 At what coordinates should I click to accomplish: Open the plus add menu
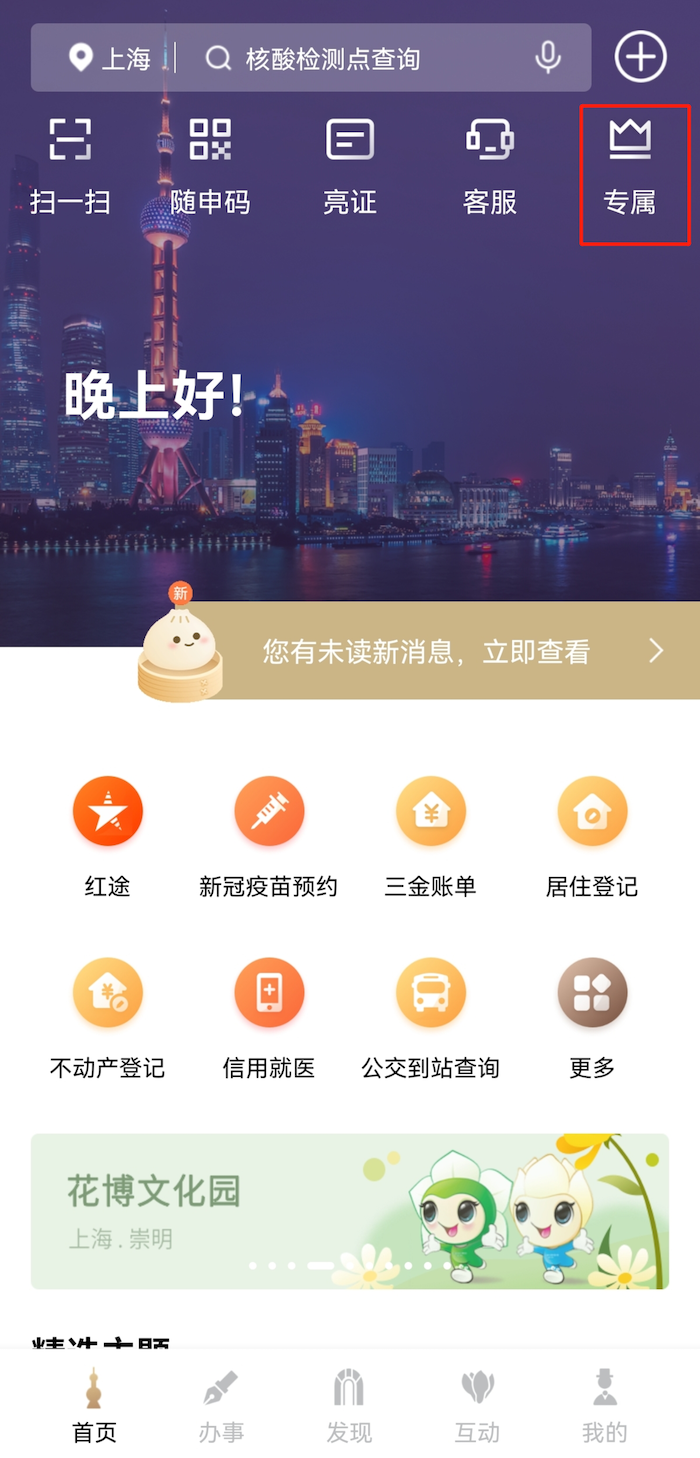click(x=640, y=57)
